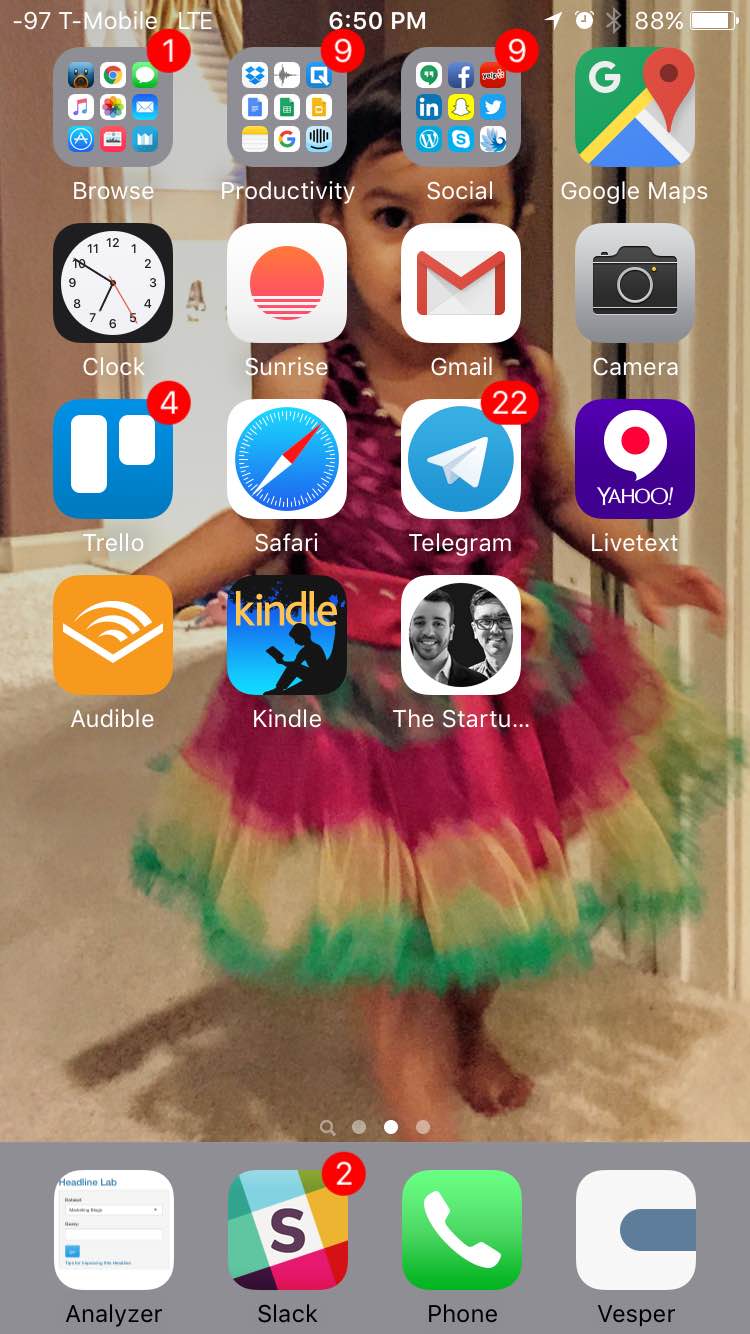Launch Slack from the dock

(288, 1230)
